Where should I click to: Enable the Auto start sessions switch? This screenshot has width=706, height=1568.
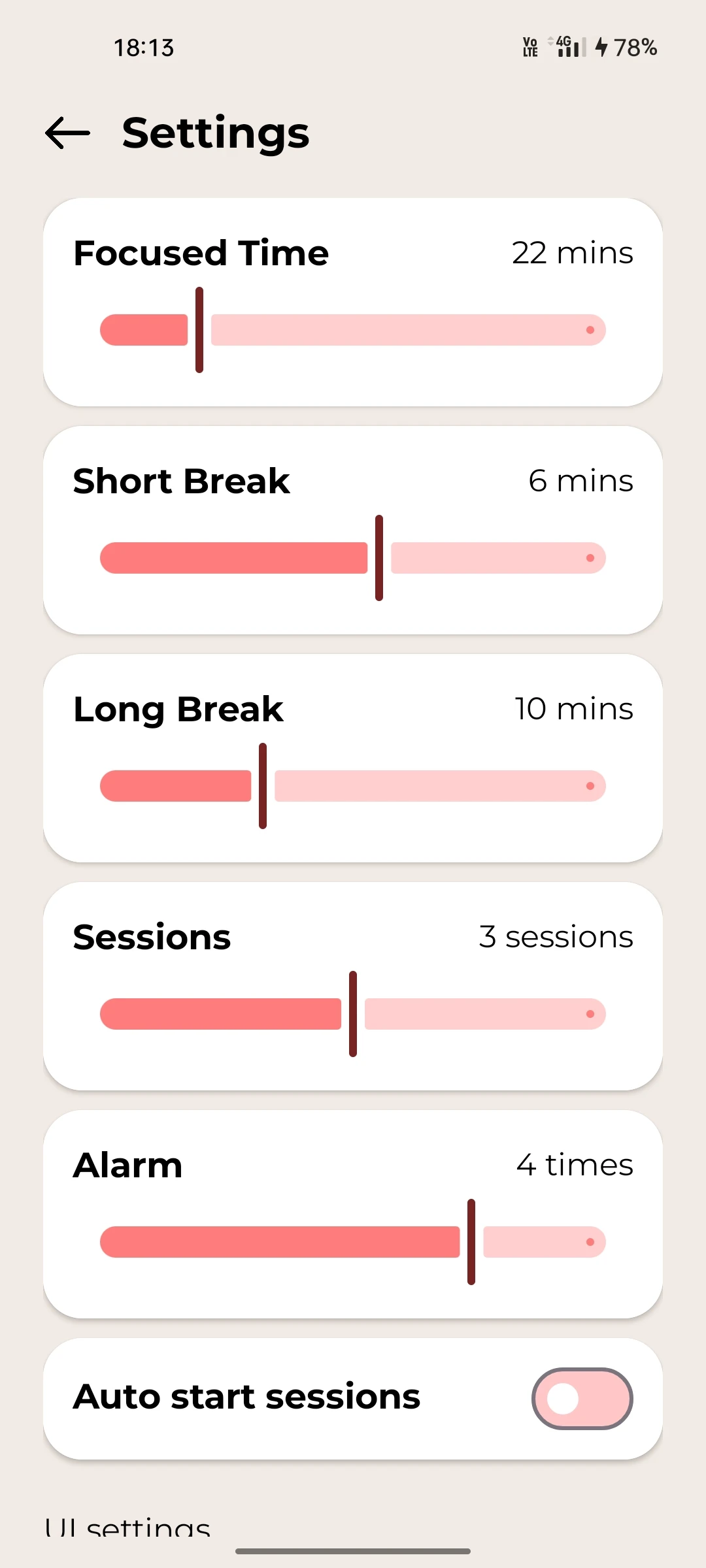click(x=582, y=1399)
